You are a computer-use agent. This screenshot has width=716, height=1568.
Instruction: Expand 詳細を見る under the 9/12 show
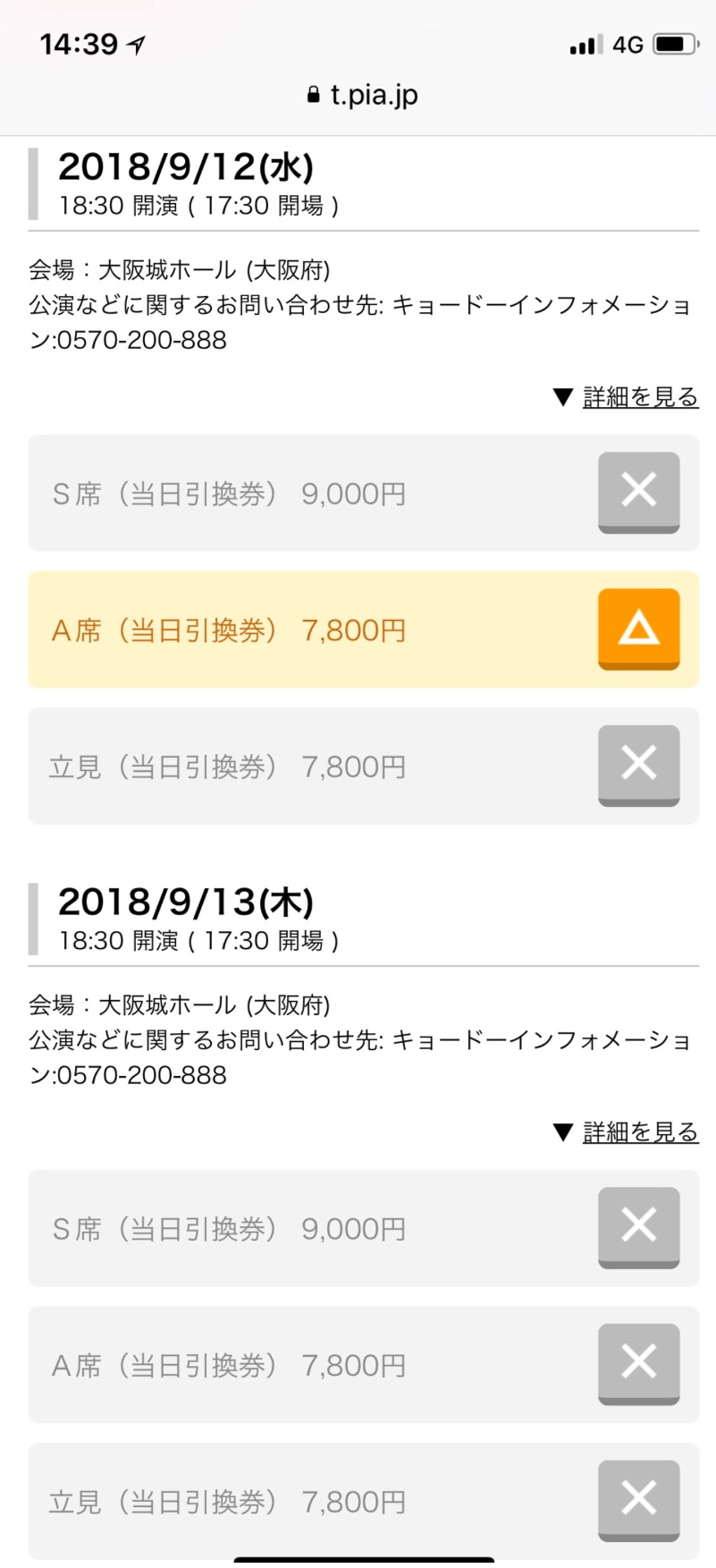pyautogui.click(x=626, y=397)
